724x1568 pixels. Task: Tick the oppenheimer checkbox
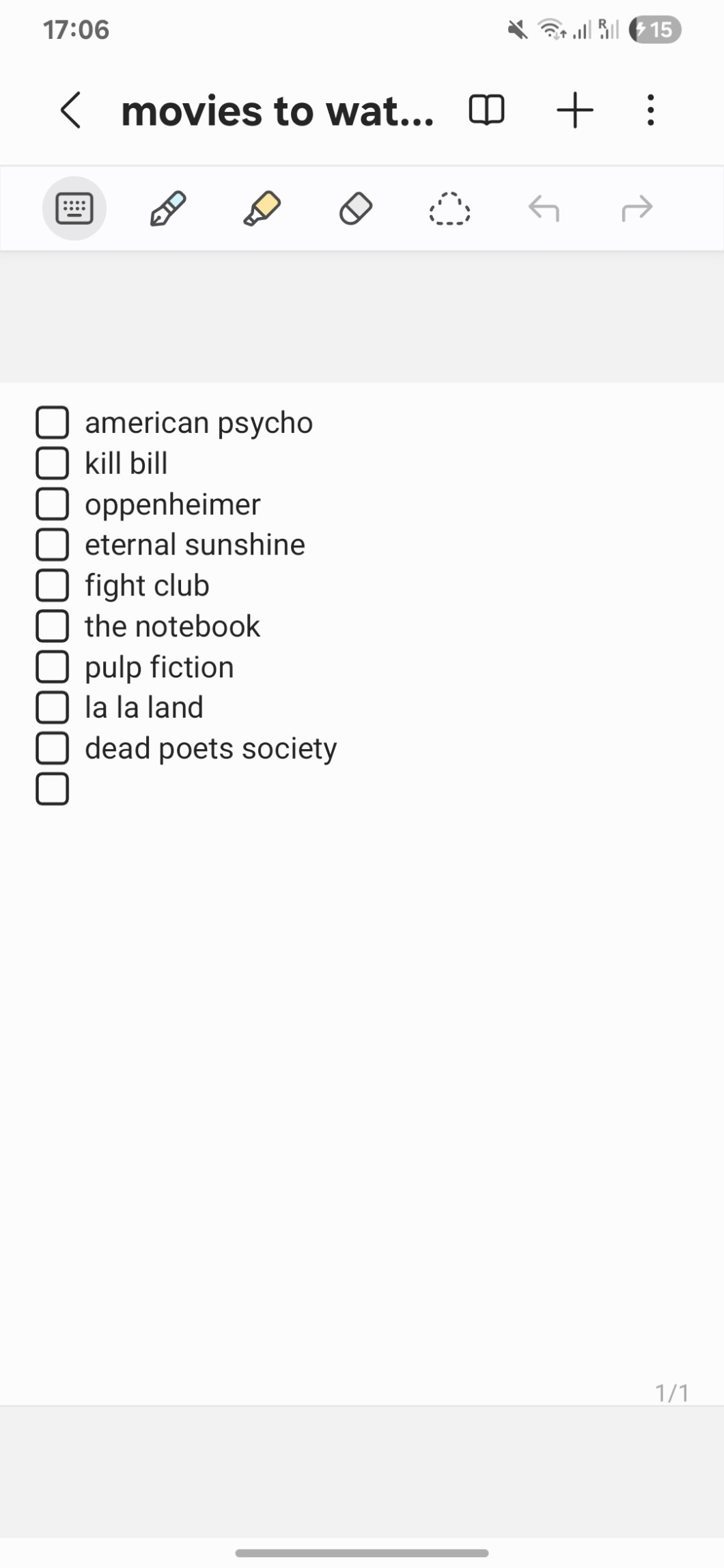tap(53, 504)
